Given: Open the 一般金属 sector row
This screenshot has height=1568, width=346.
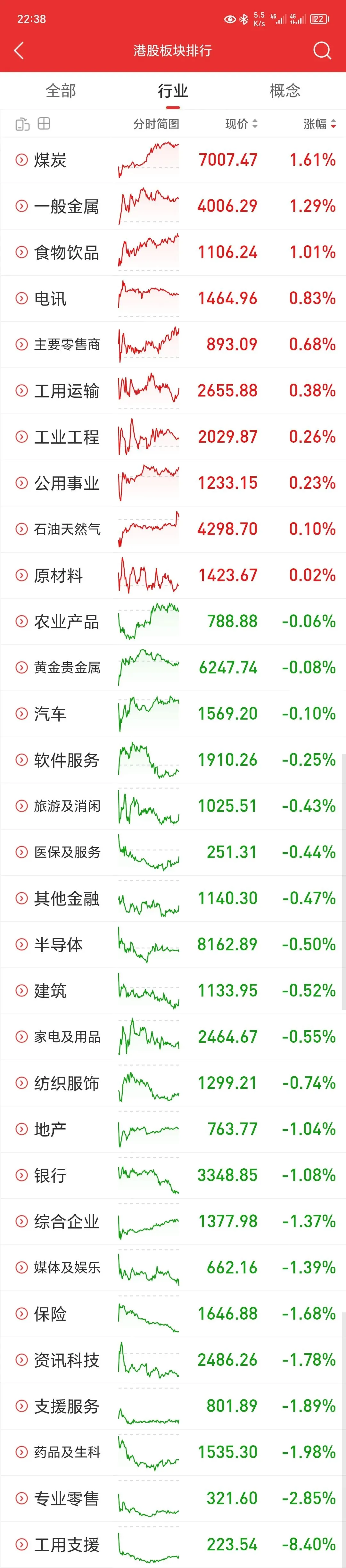Looking at the screenshot, I should point(173,206).
